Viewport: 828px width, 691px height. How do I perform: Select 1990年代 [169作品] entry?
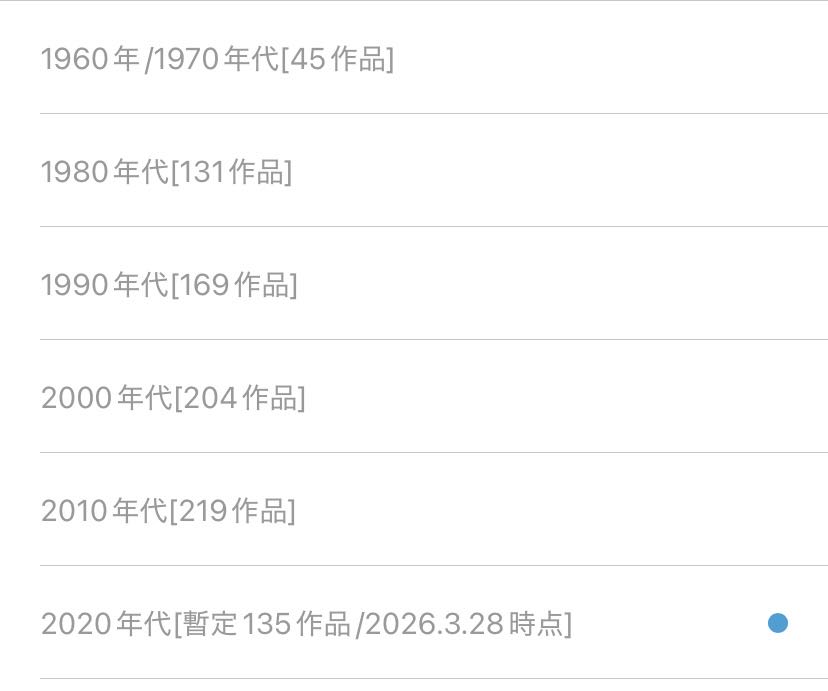point(170,285)
